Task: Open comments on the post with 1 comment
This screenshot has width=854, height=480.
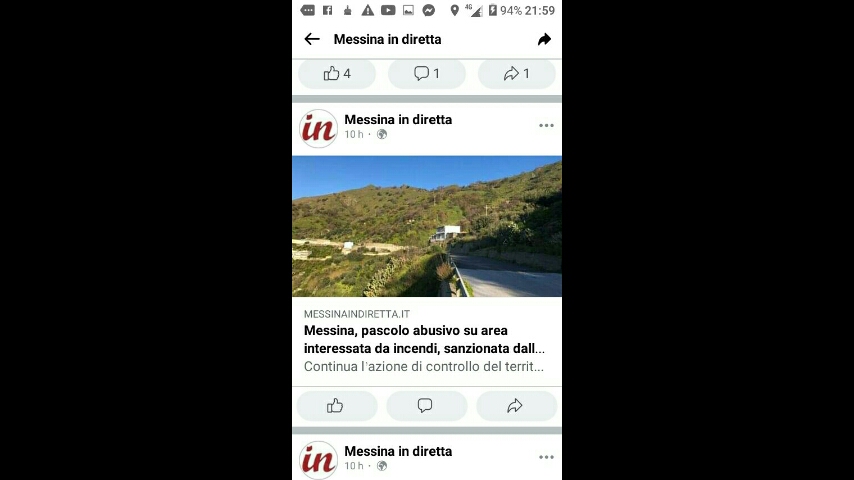Action: 426,73
